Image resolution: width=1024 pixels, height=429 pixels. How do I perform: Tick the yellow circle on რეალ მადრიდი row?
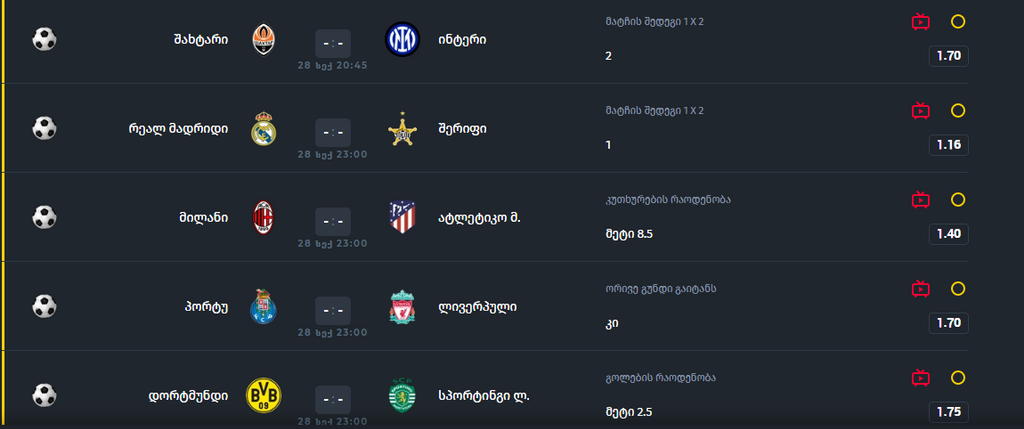pyautogui.click(x=957, y=110)
